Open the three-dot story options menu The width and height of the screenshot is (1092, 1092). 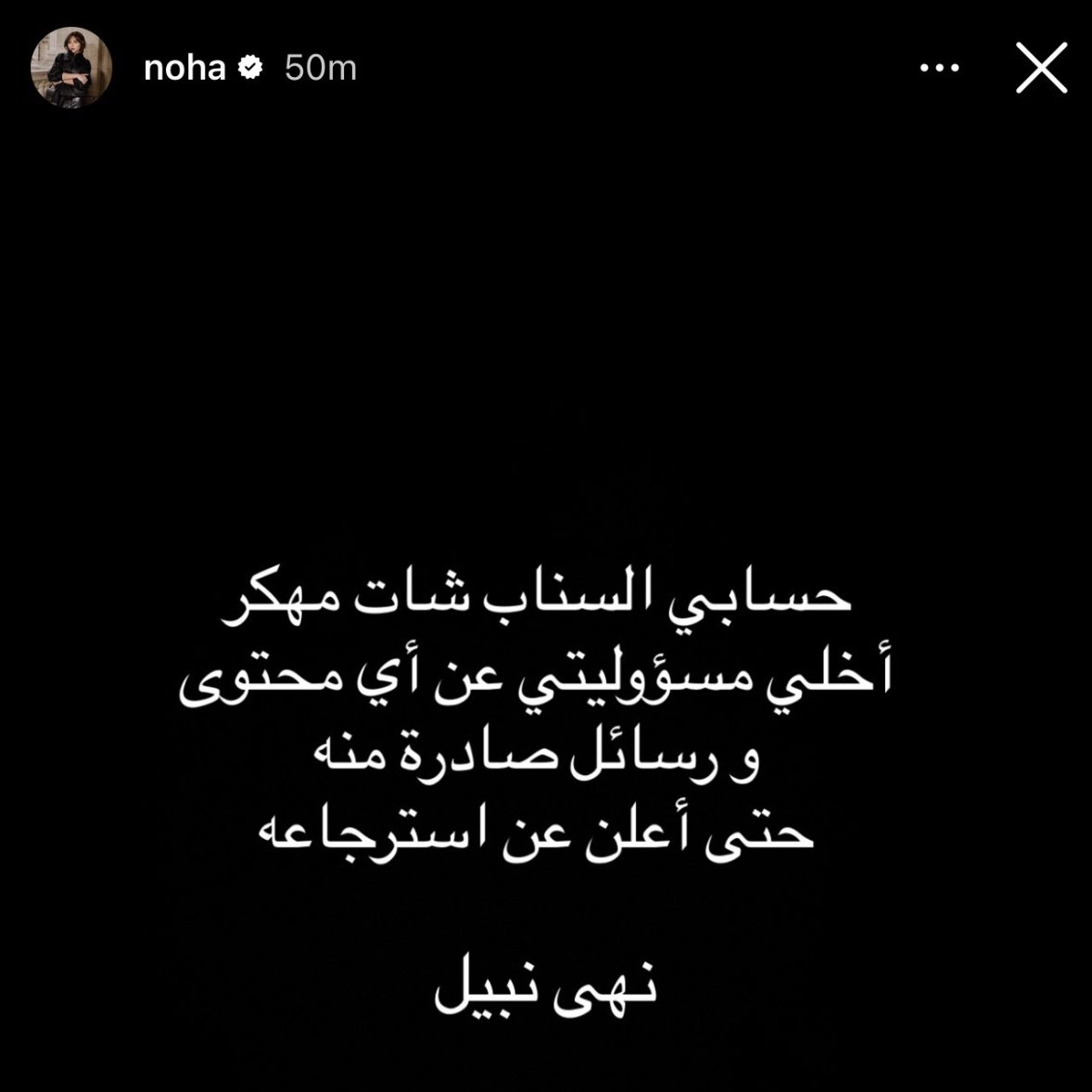click(x=939, y=68)
